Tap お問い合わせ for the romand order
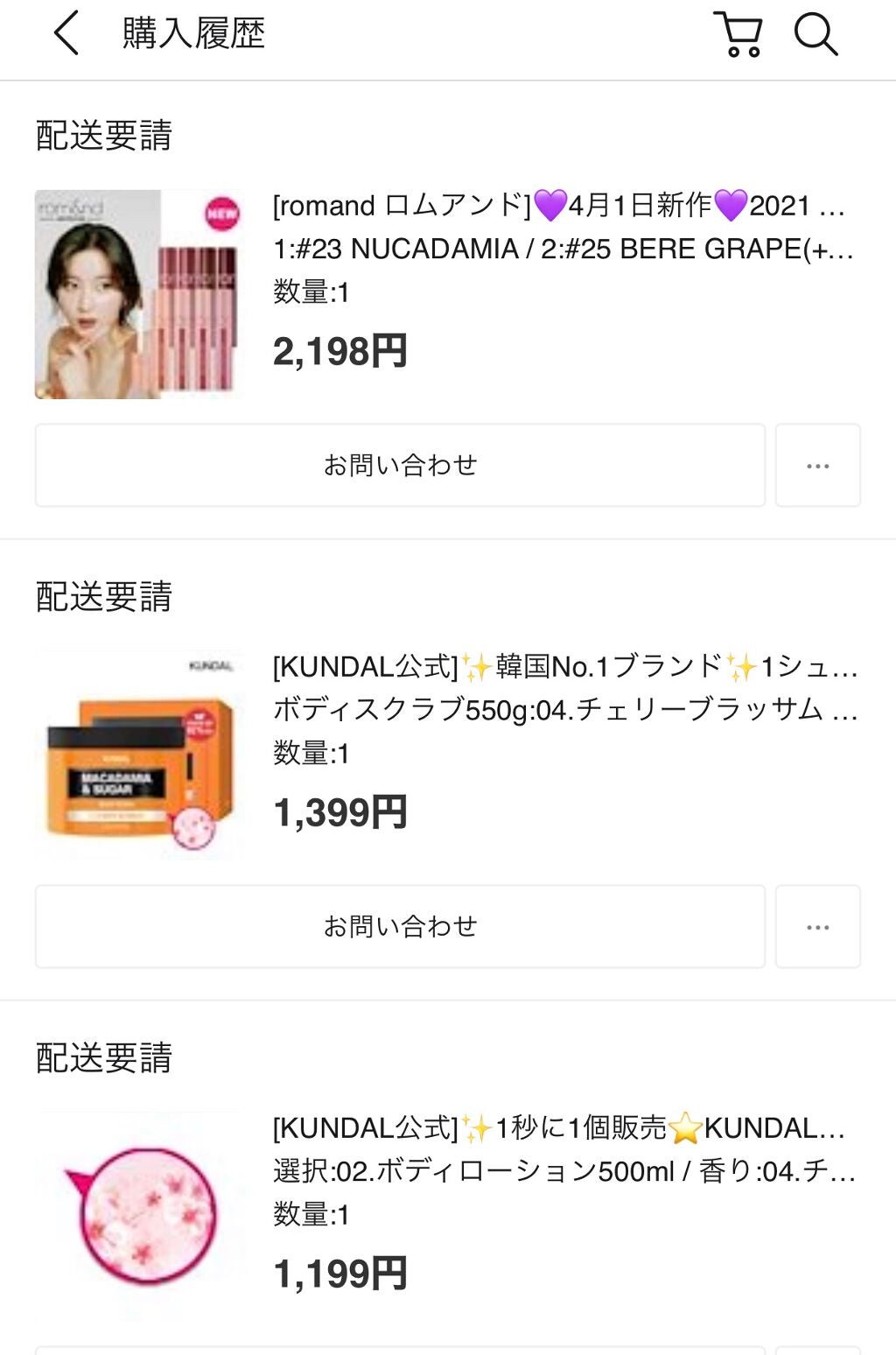Image resolution: width=896 pixels, height=1355 pixels. coord(400,465)
